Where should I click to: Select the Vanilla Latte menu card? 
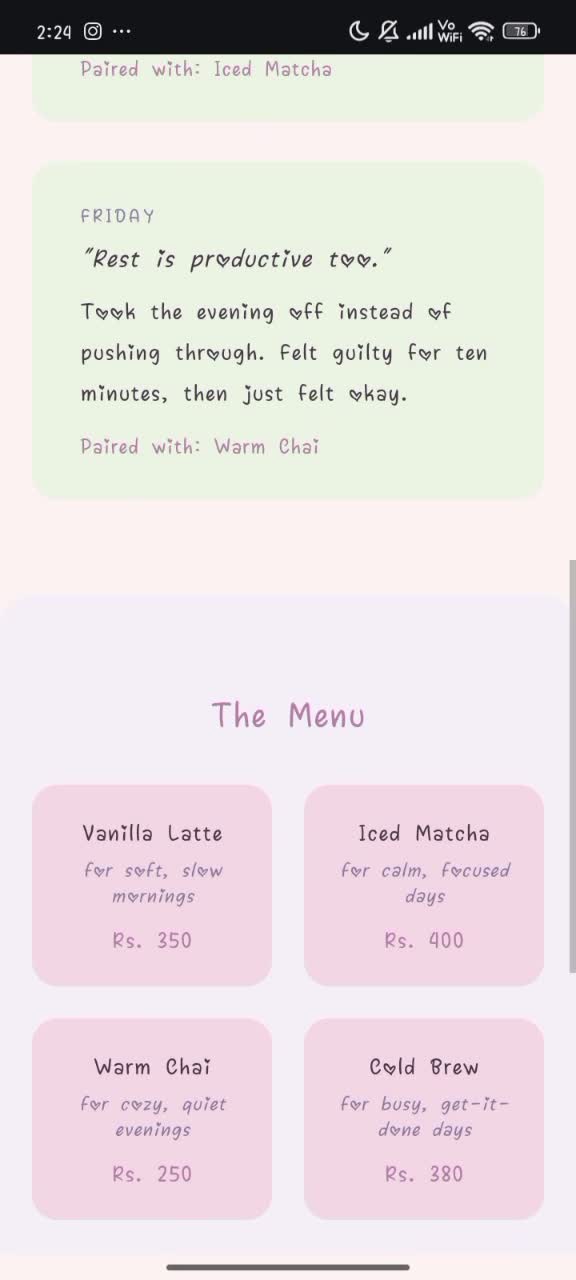152,886
